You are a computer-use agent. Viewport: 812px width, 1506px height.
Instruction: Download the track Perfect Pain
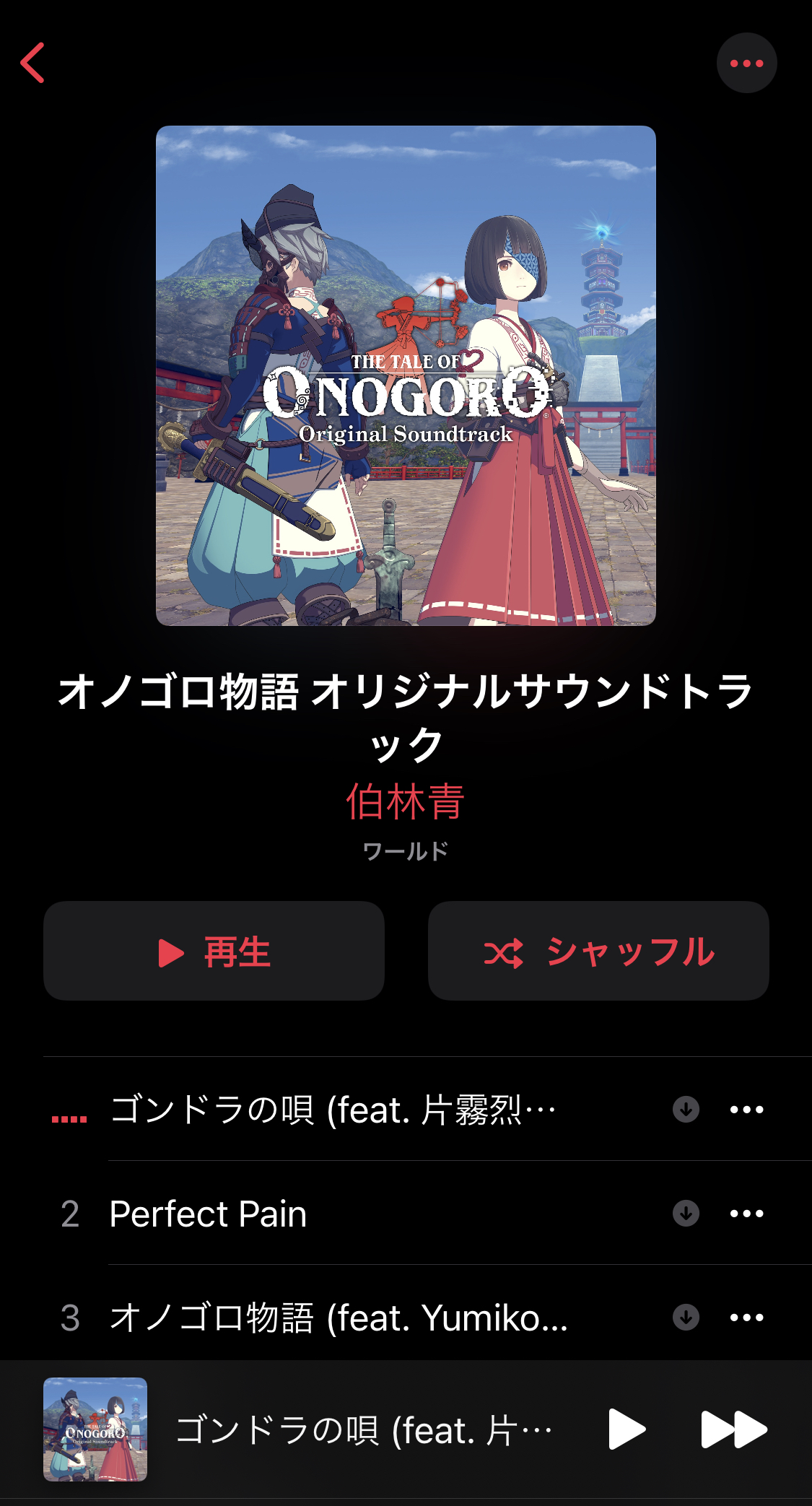point(686,1214)
